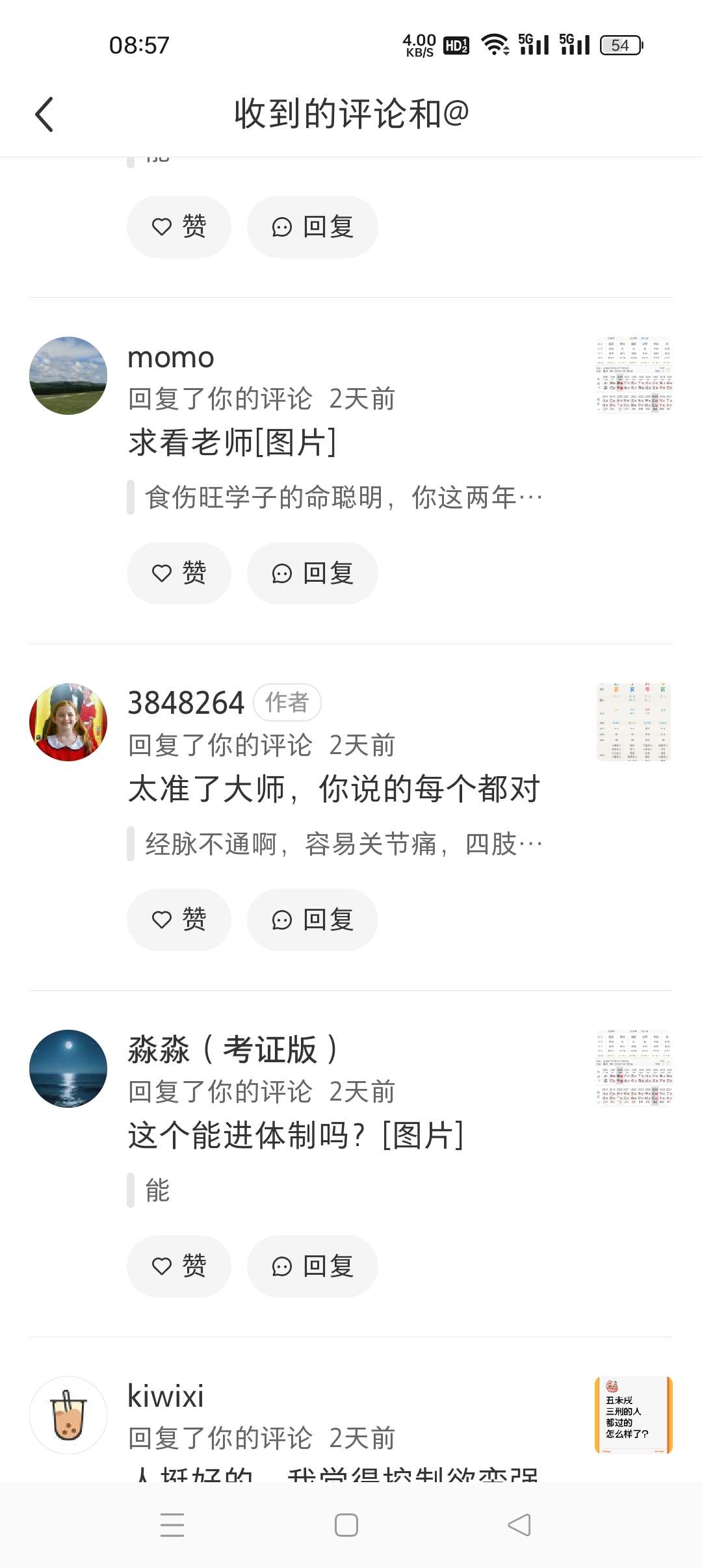Reply to 3848264's comment
Viewport: 702px width, 1568px height.
point(312,919)
